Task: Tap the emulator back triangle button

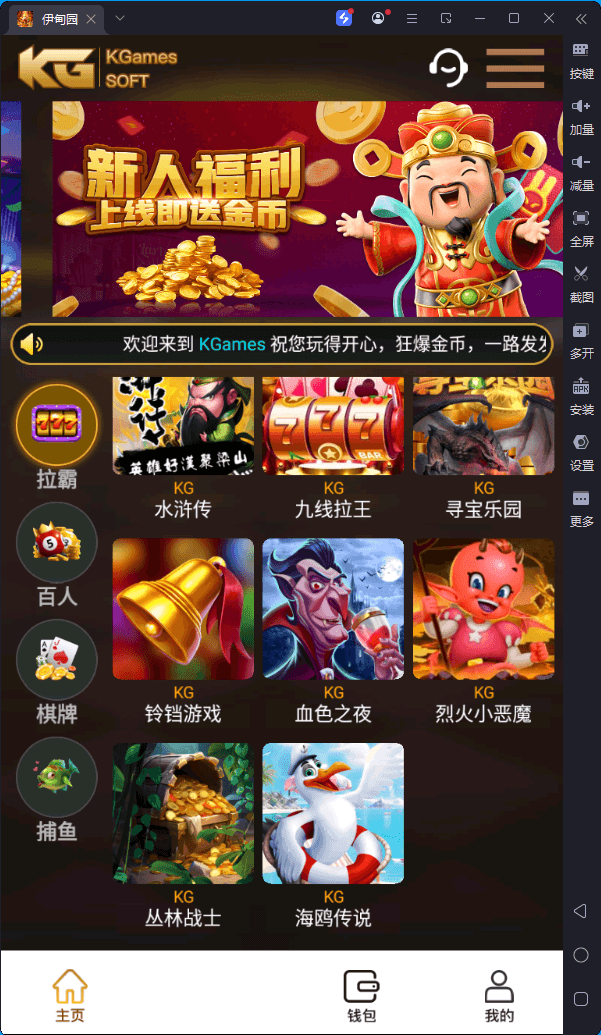Action: (x=580, y=911)
